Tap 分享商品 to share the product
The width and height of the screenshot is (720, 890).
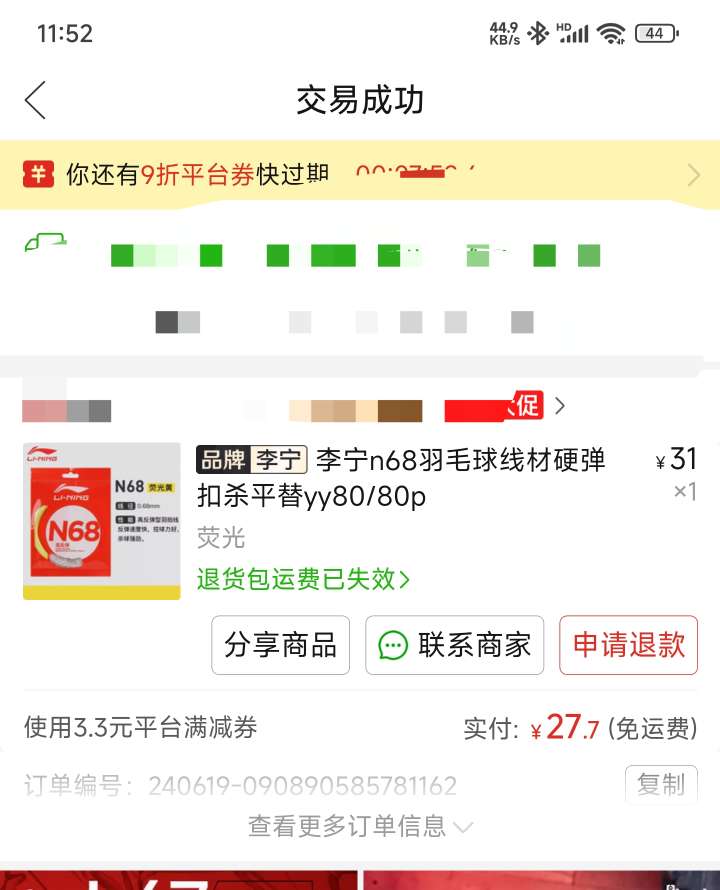pos(280,645)
